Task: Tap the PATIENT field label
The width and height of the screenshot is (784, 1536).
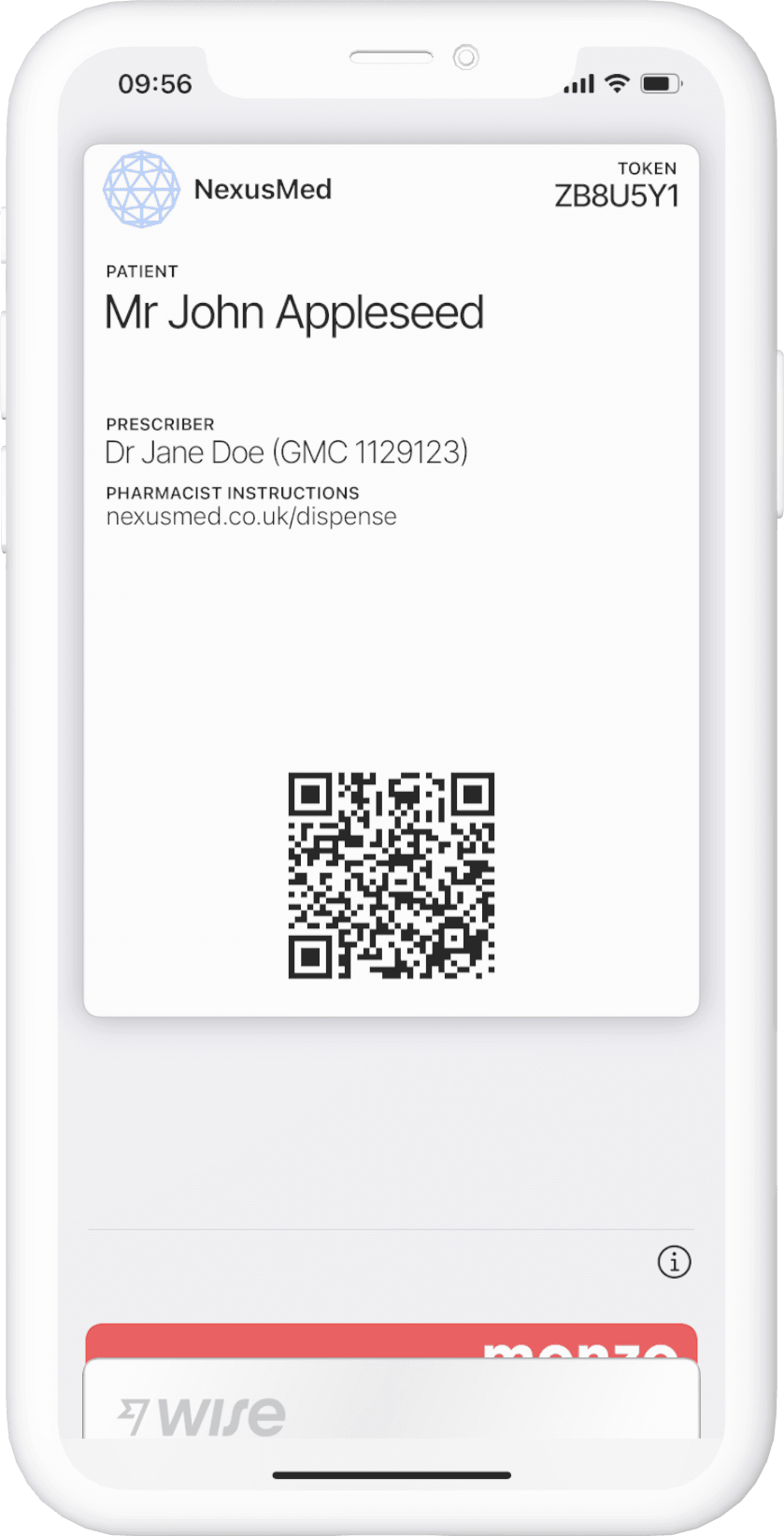Action: [x=142, y=271]
